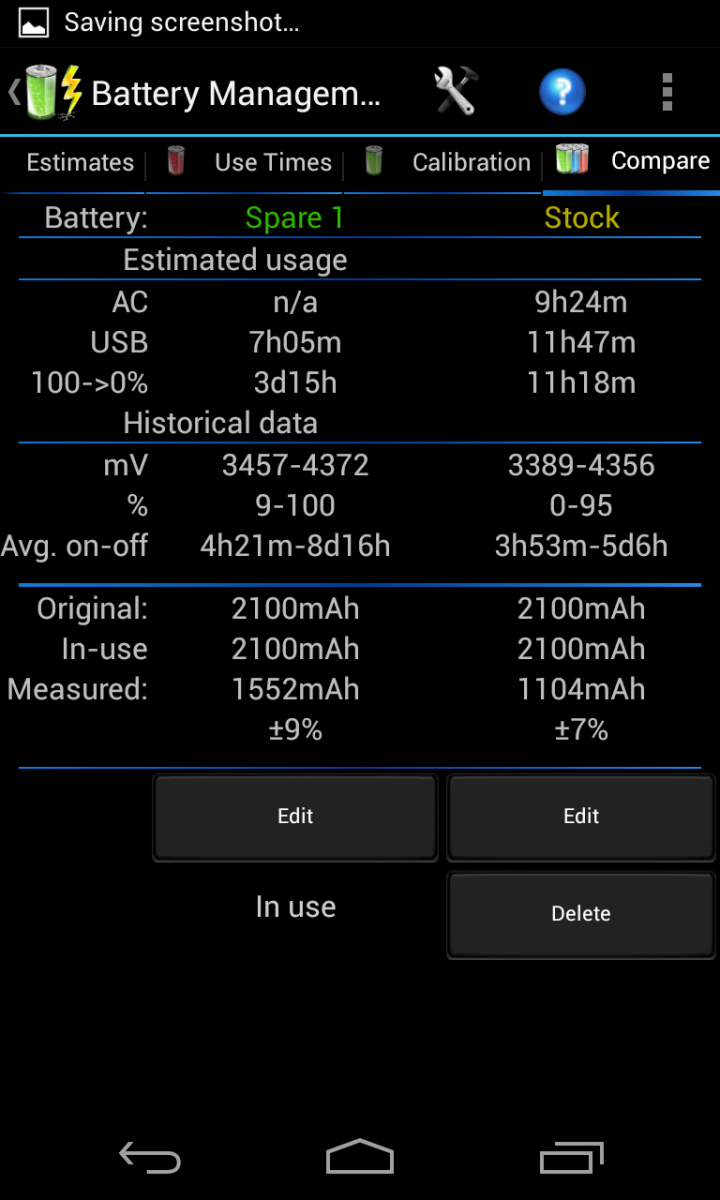
Task: Switch to the Use Times tab
Action: click(246, 163)
